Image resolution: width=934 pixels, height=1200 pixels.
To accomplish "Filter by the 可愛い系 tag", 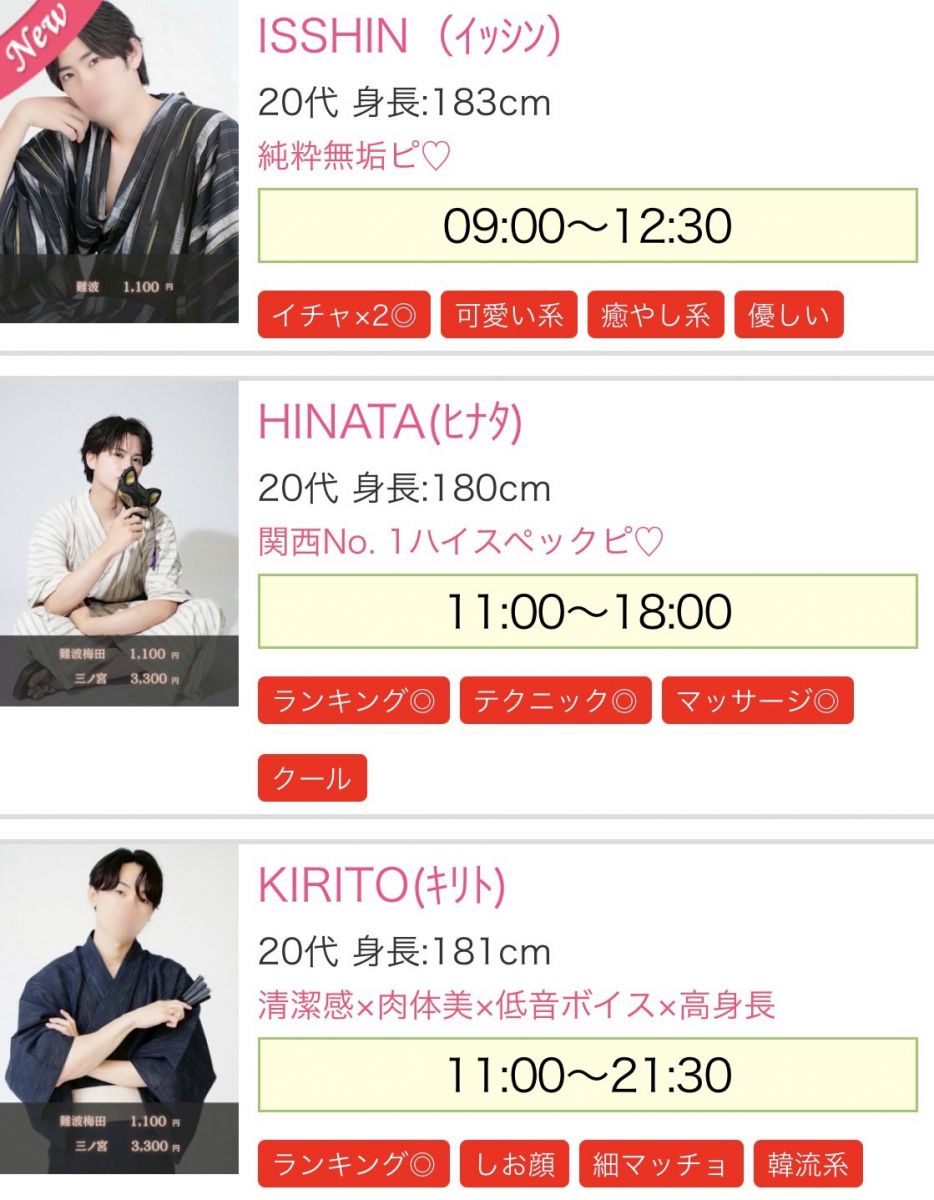I will (509, 316).
